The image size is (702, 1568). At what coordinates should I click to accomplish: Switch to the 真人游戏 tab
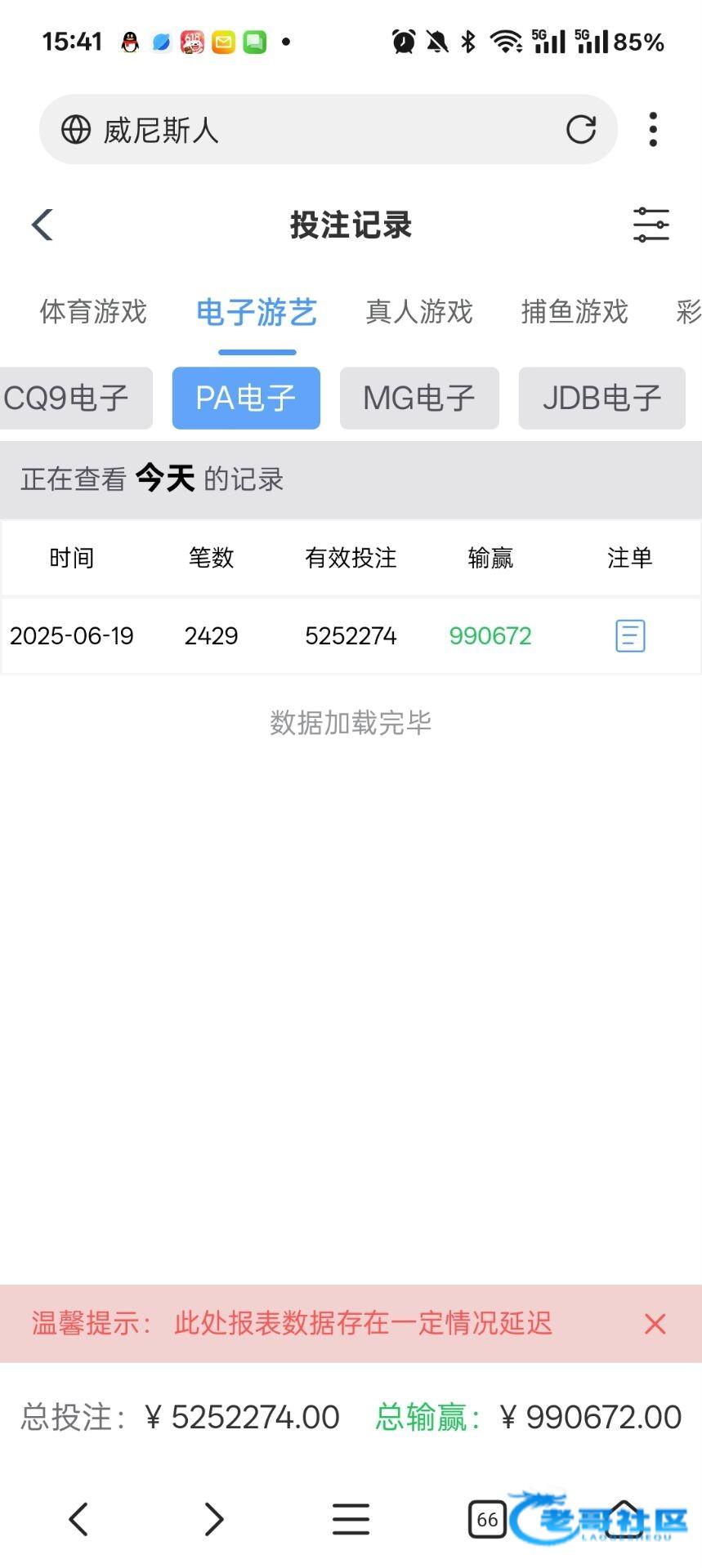pos(419,311)
